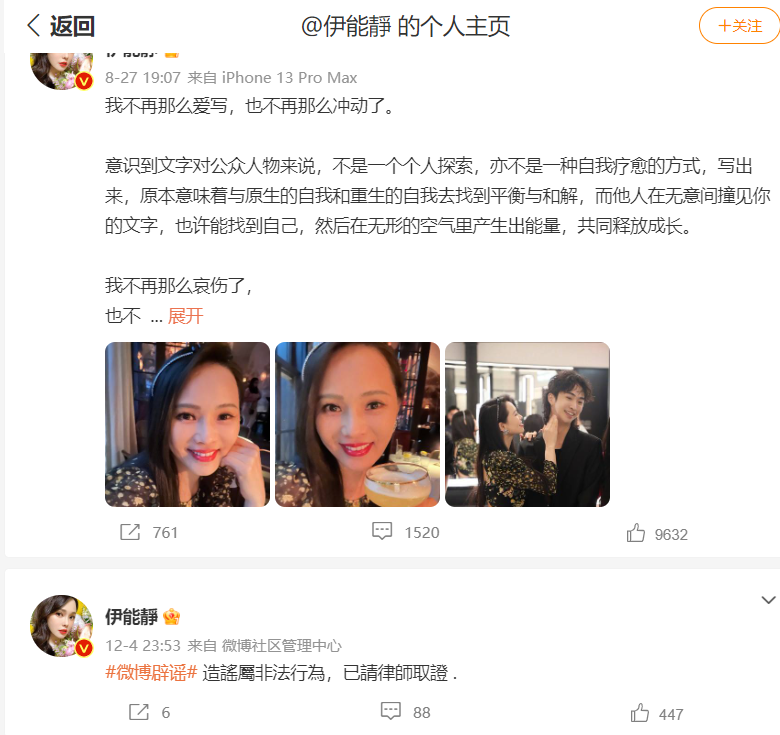Open the third photo with two people

click(527, 424)
